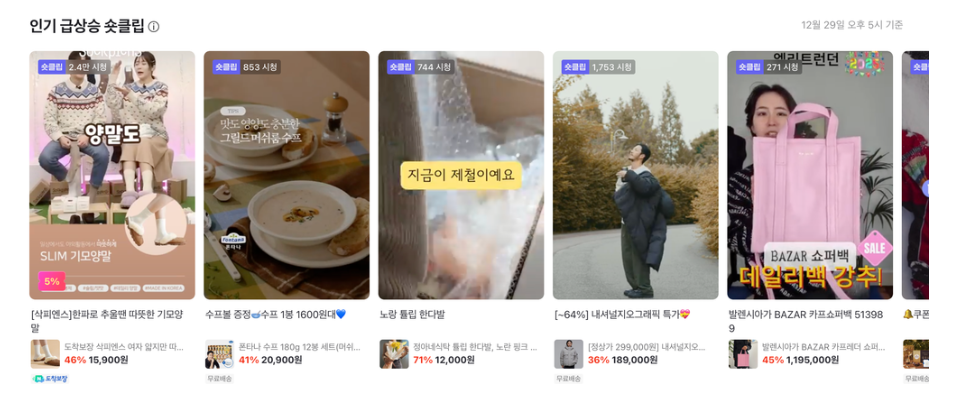
Task: Play the 내셔널지오그래픽 padding jacket clip
Action: pyautogui.click(x=635, y=175)
